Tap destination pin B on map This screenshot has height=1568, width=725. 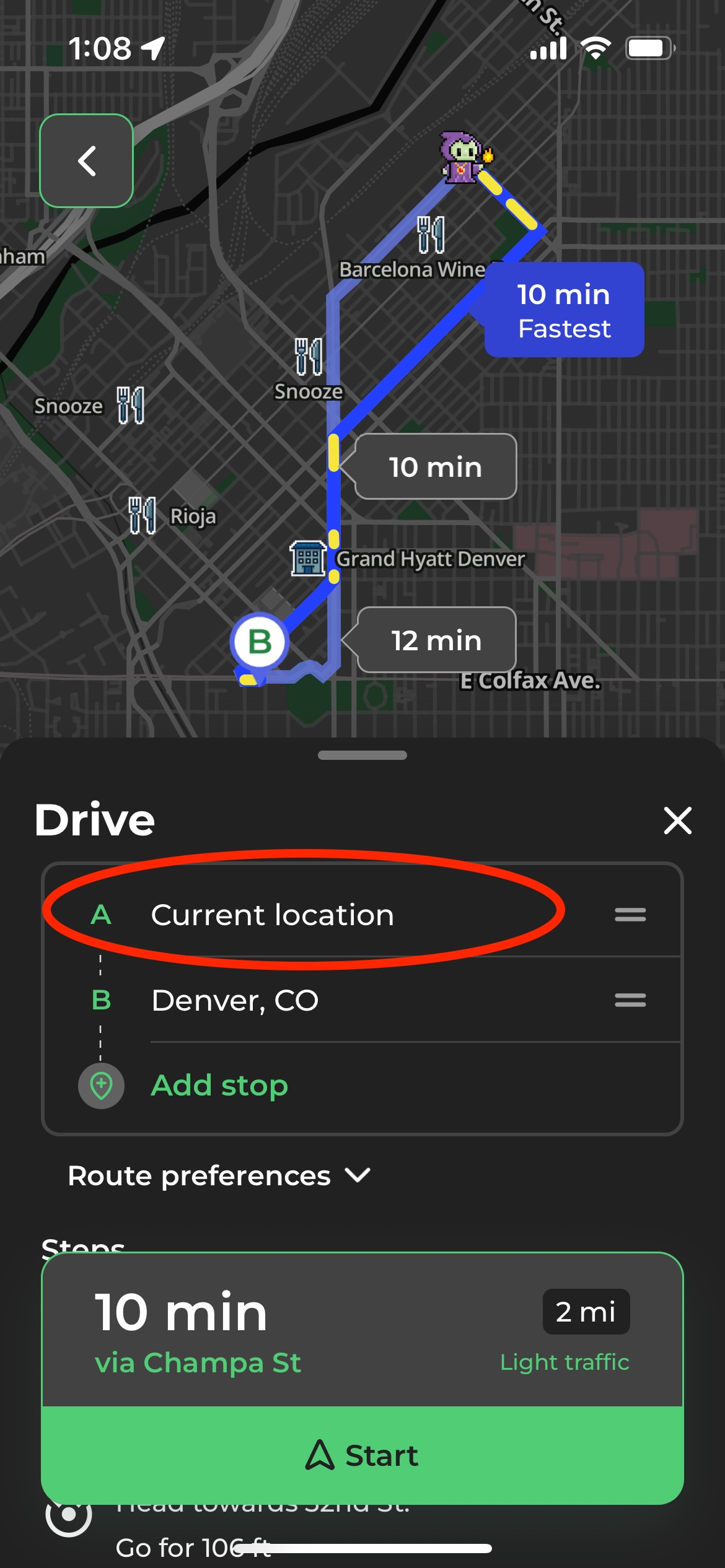(260, 642)
